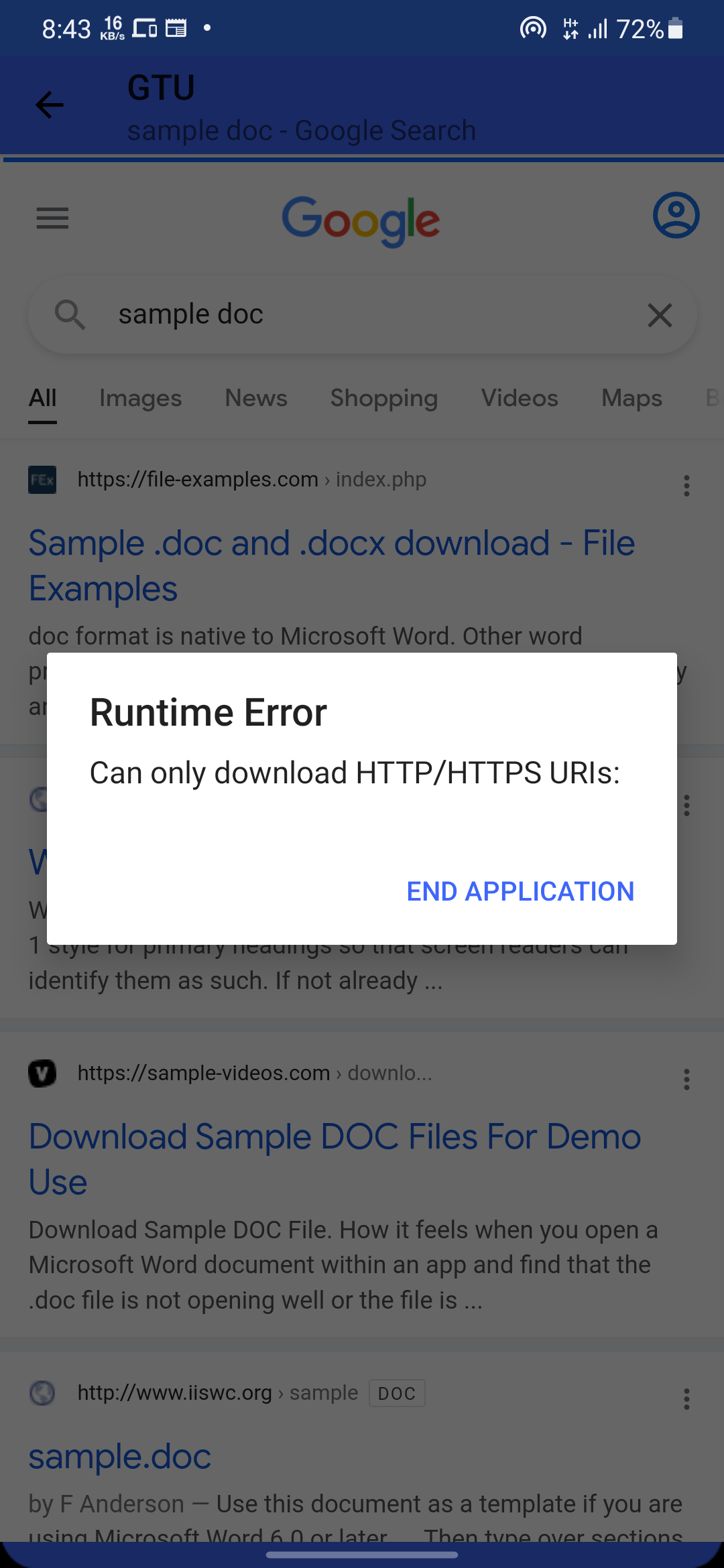This screenshot has height=1568, width=724.
Task: Switch to the Videos tab
Action: click(x=520, y=398)
